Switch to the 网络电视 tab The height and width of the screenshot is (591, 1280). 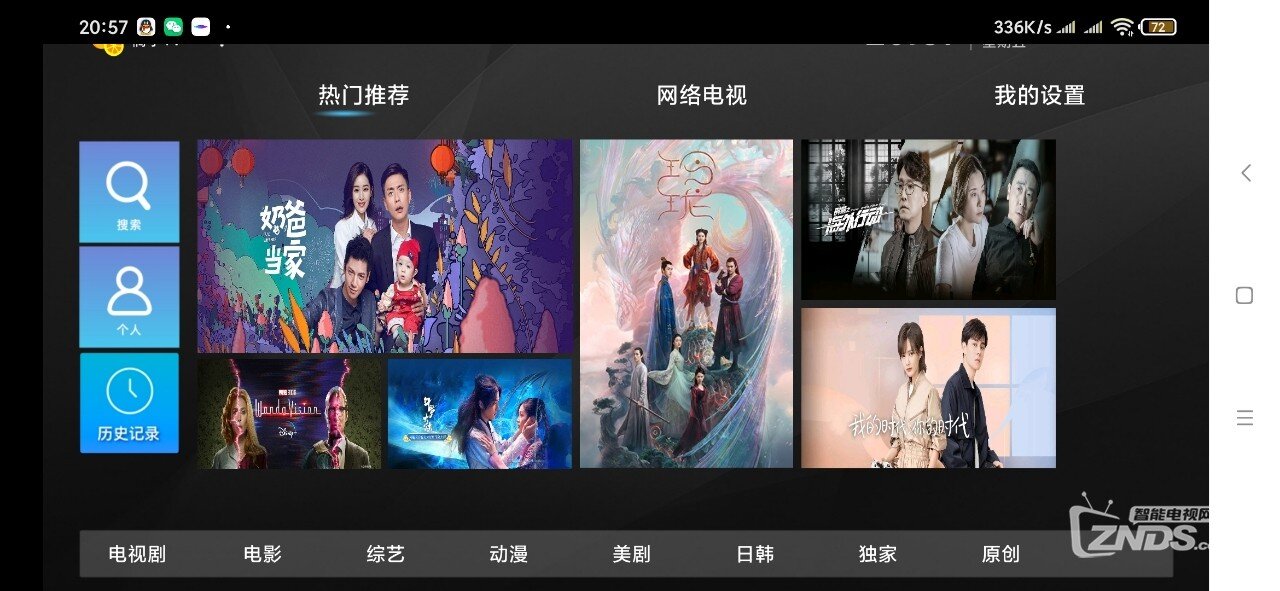tap(701, 96)
